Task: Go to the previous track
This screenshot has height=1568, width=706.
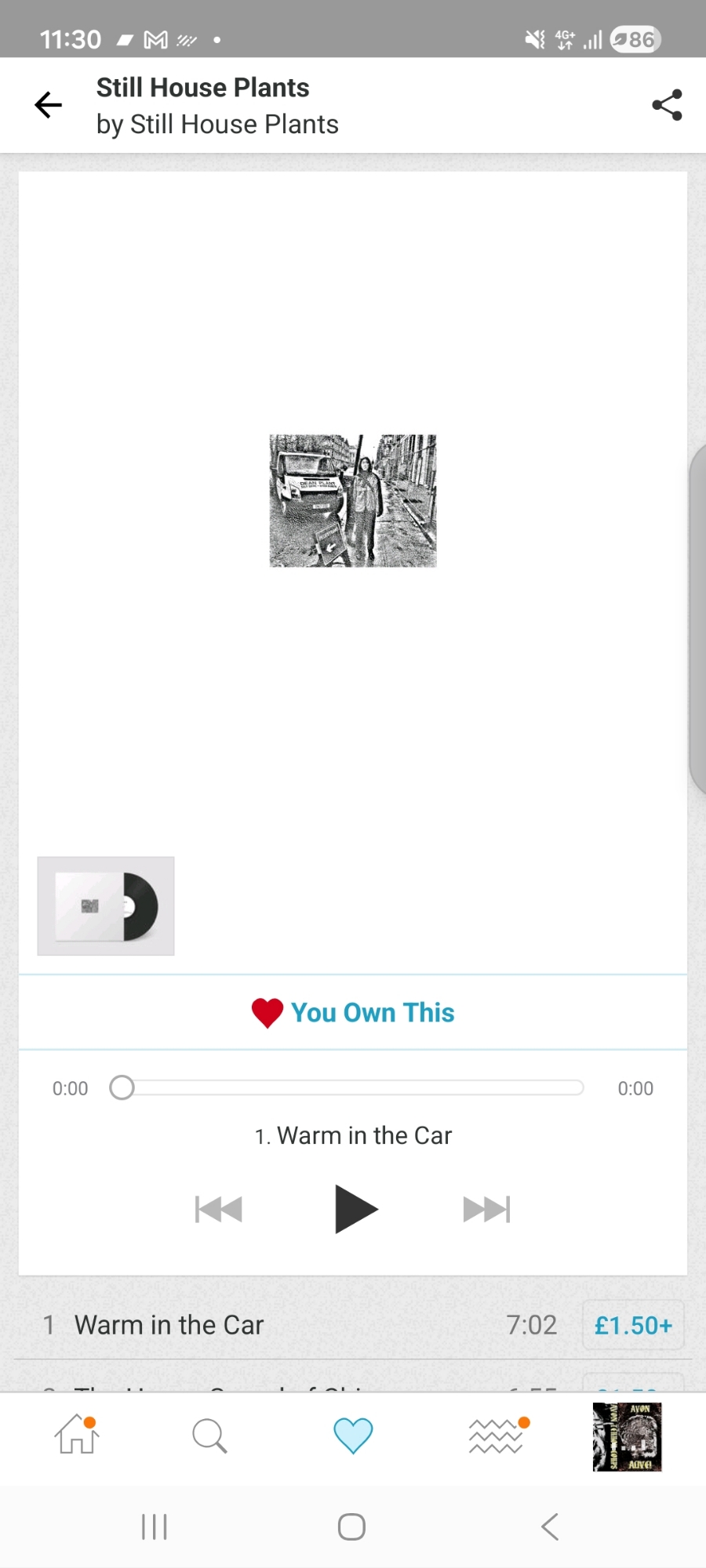Action: coord(219,1209)
